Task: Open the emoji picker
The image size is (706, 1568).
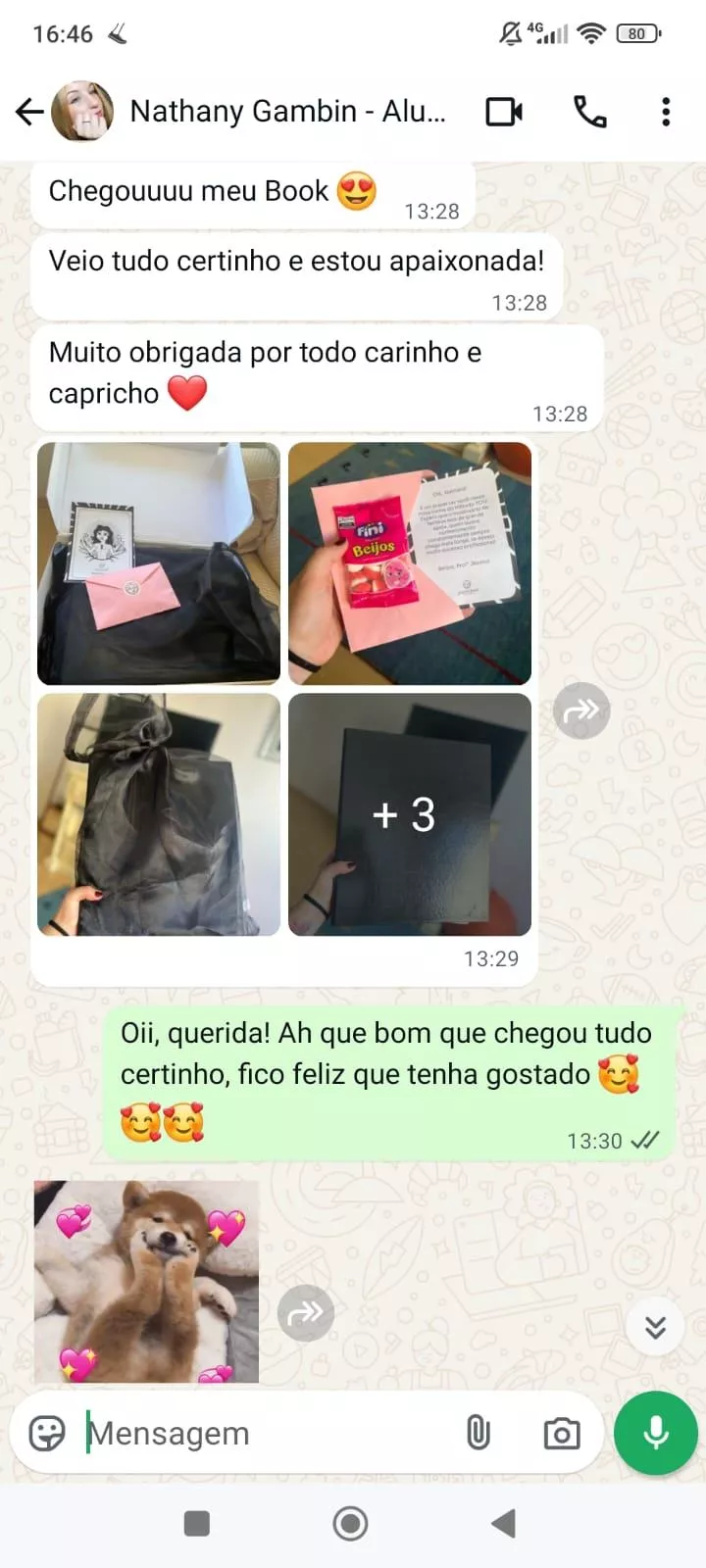Action: coord(47,1433)
